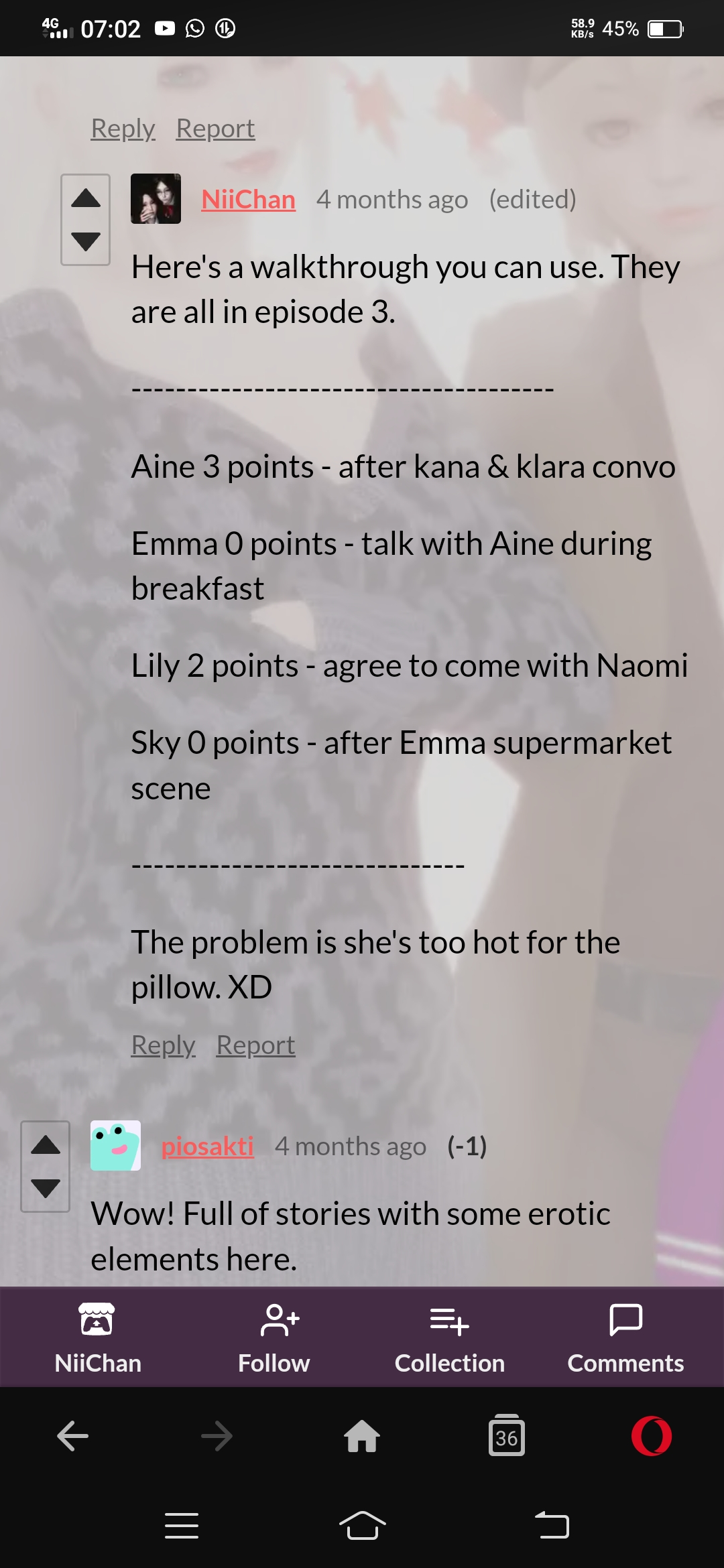This screenshot has height=1568, width=724.
Task: Open the NiiChan creator page button
Action: (98, 1337)
